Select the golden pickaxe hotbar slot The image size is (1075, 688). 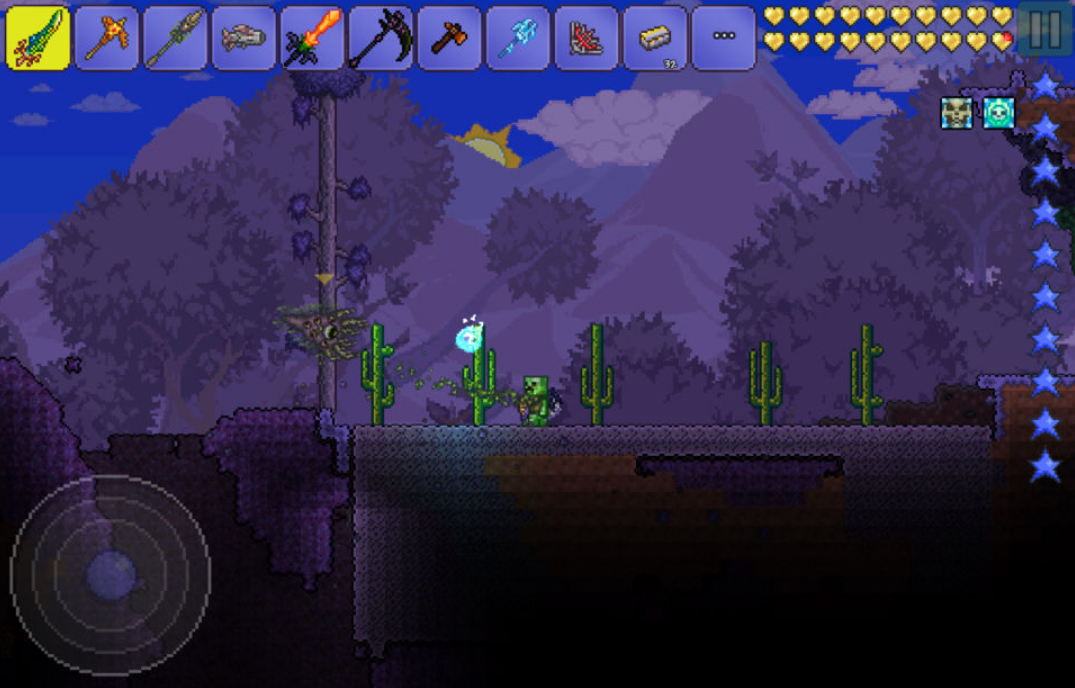point(106,38)
